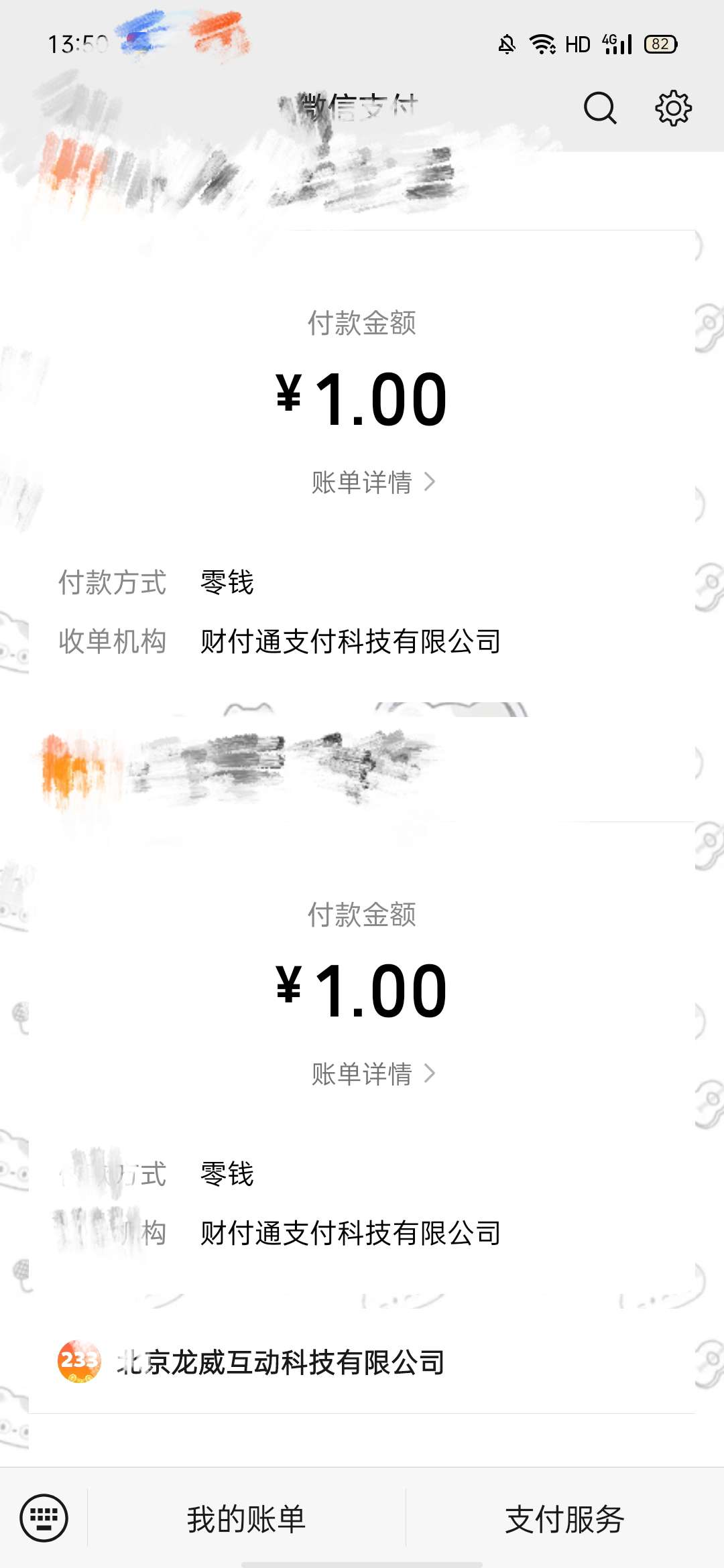Open the settings gear icon
724x1568 pixels.
pyautogui.click(x=673, y=108)
